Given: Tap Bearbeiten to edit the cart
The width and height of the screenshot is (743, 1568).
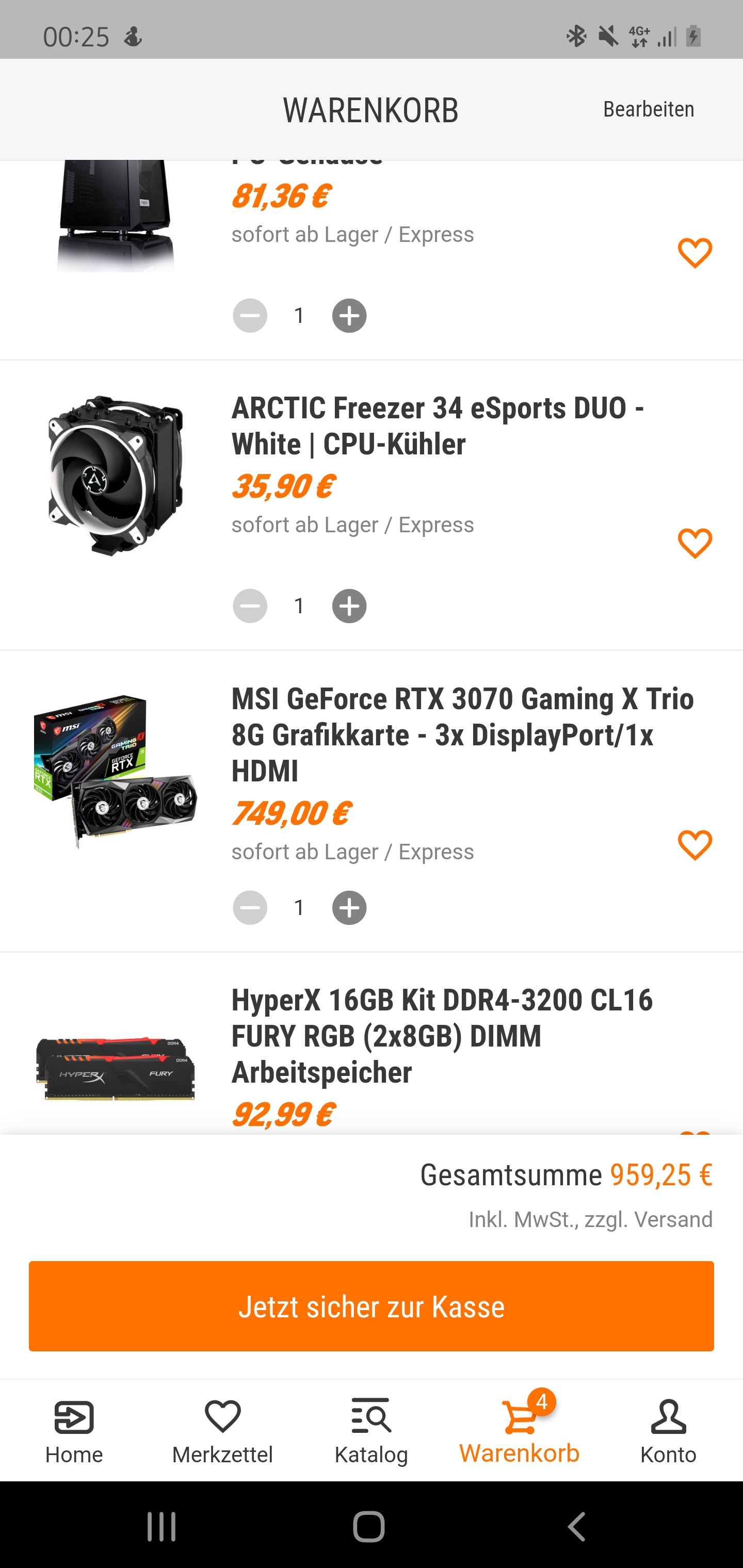Looking at the screenshot, I should point(648,109).
